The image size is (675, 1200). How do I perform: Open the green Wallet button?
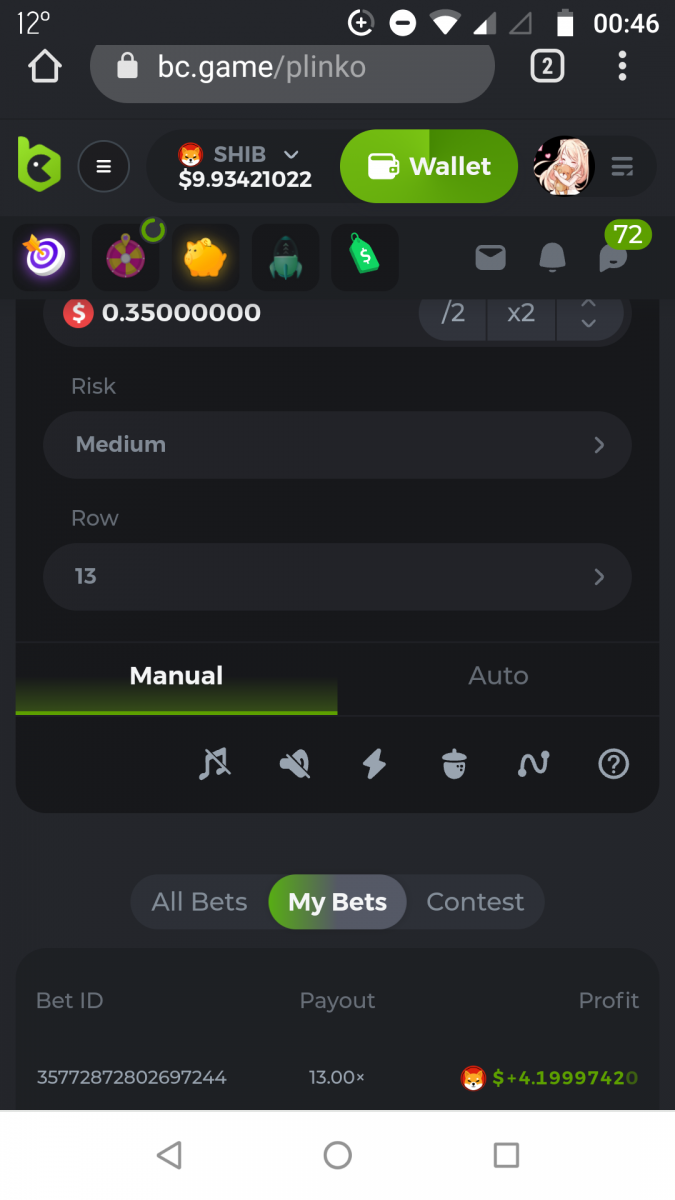tap(429, 166)
